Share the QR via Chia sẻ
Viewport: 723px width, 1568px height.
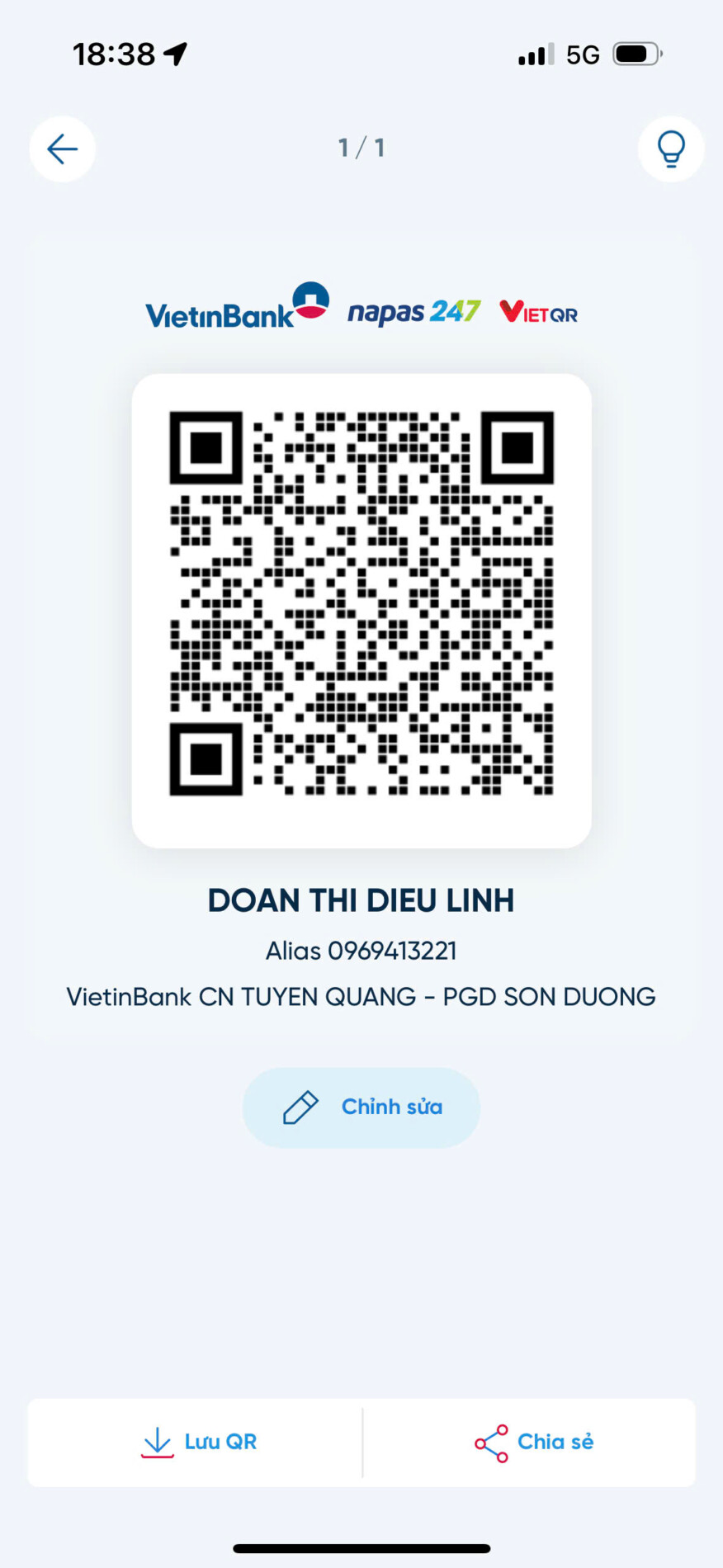tap(533, 1442)
